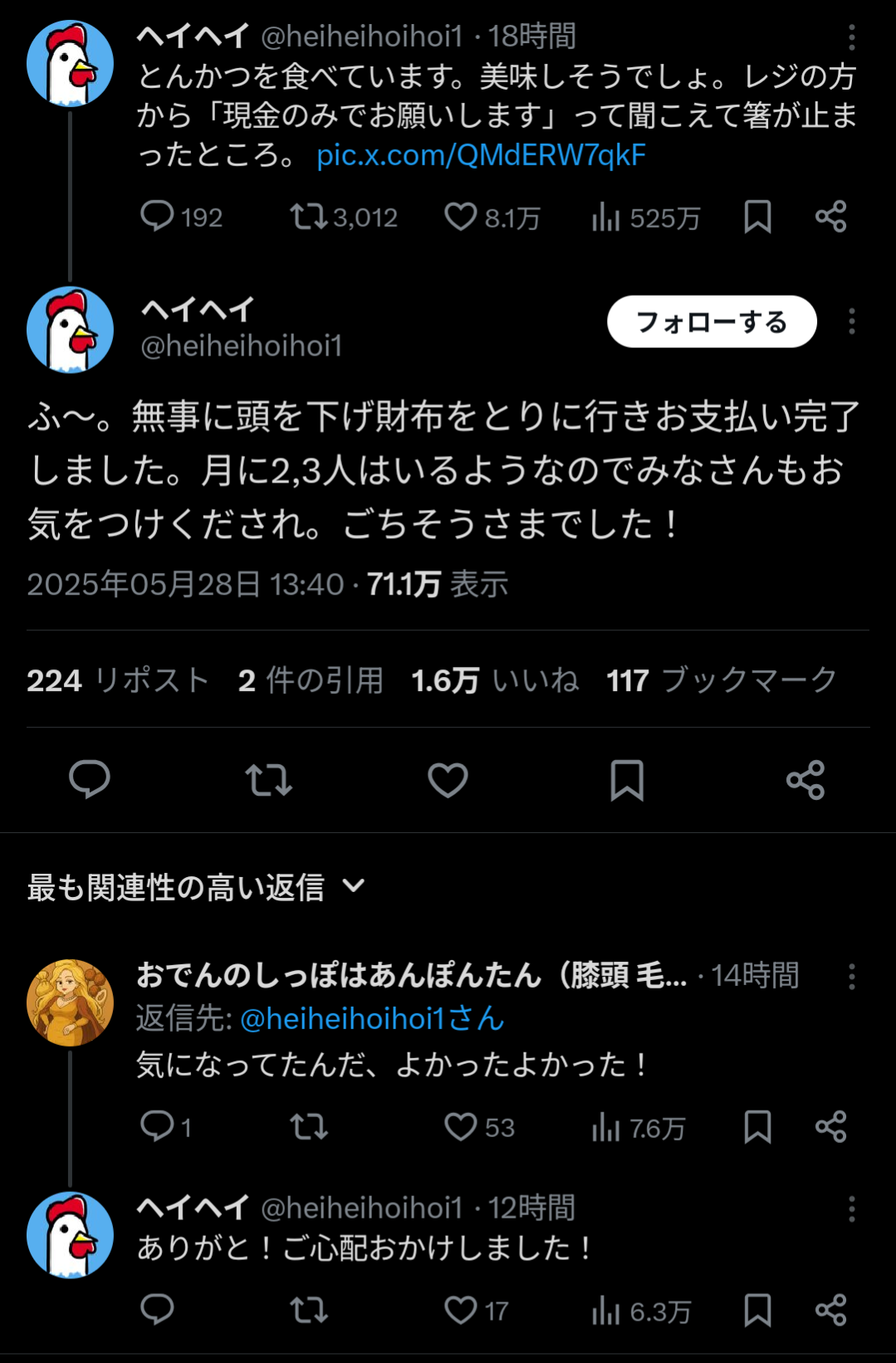Reply to the main post

[x=90, y=780]
